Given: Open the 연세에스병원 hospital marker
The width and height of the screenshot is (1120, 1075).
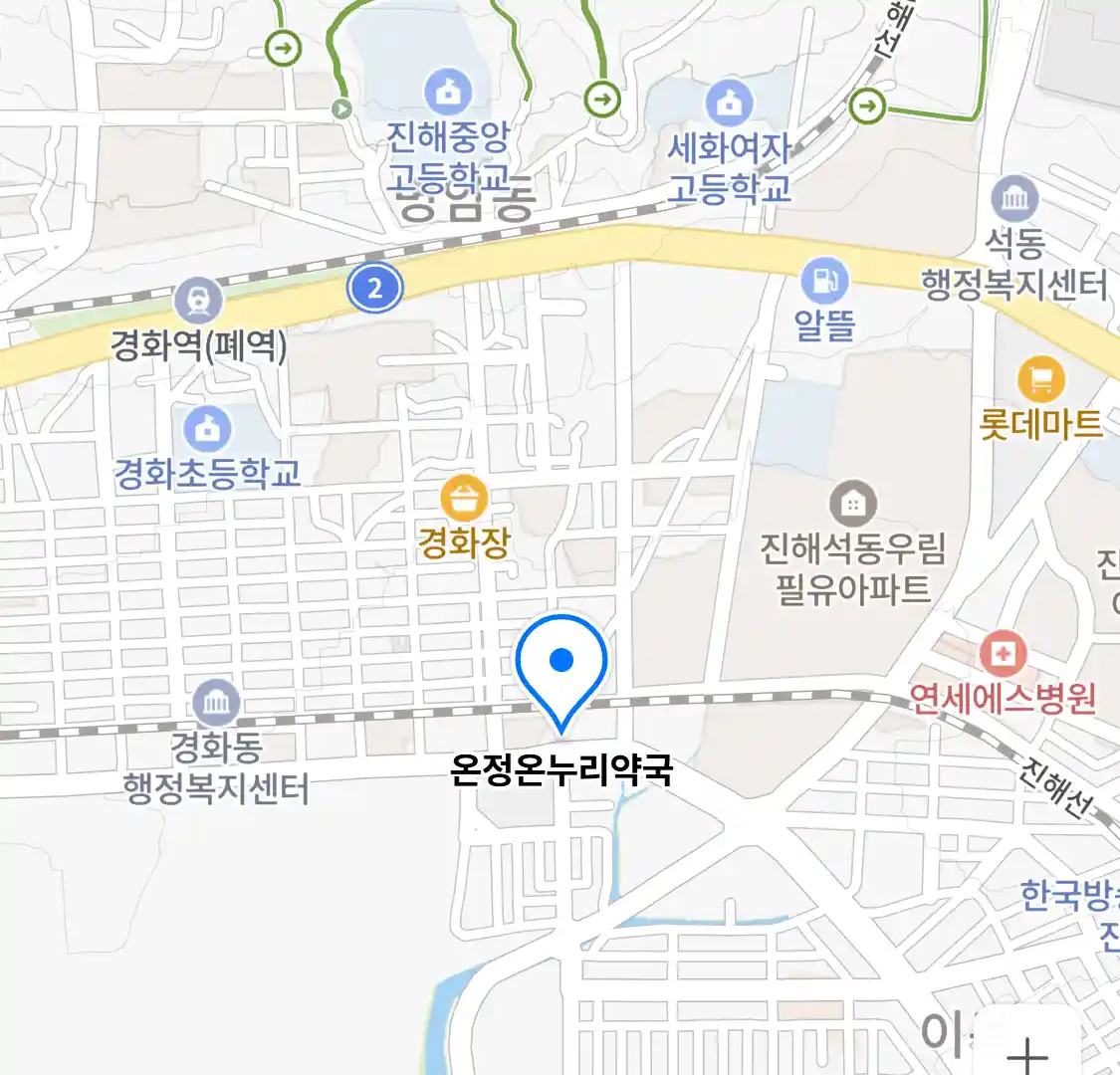Looking at the screenshot, I should pyautogui.click(x=1003, y=654).
